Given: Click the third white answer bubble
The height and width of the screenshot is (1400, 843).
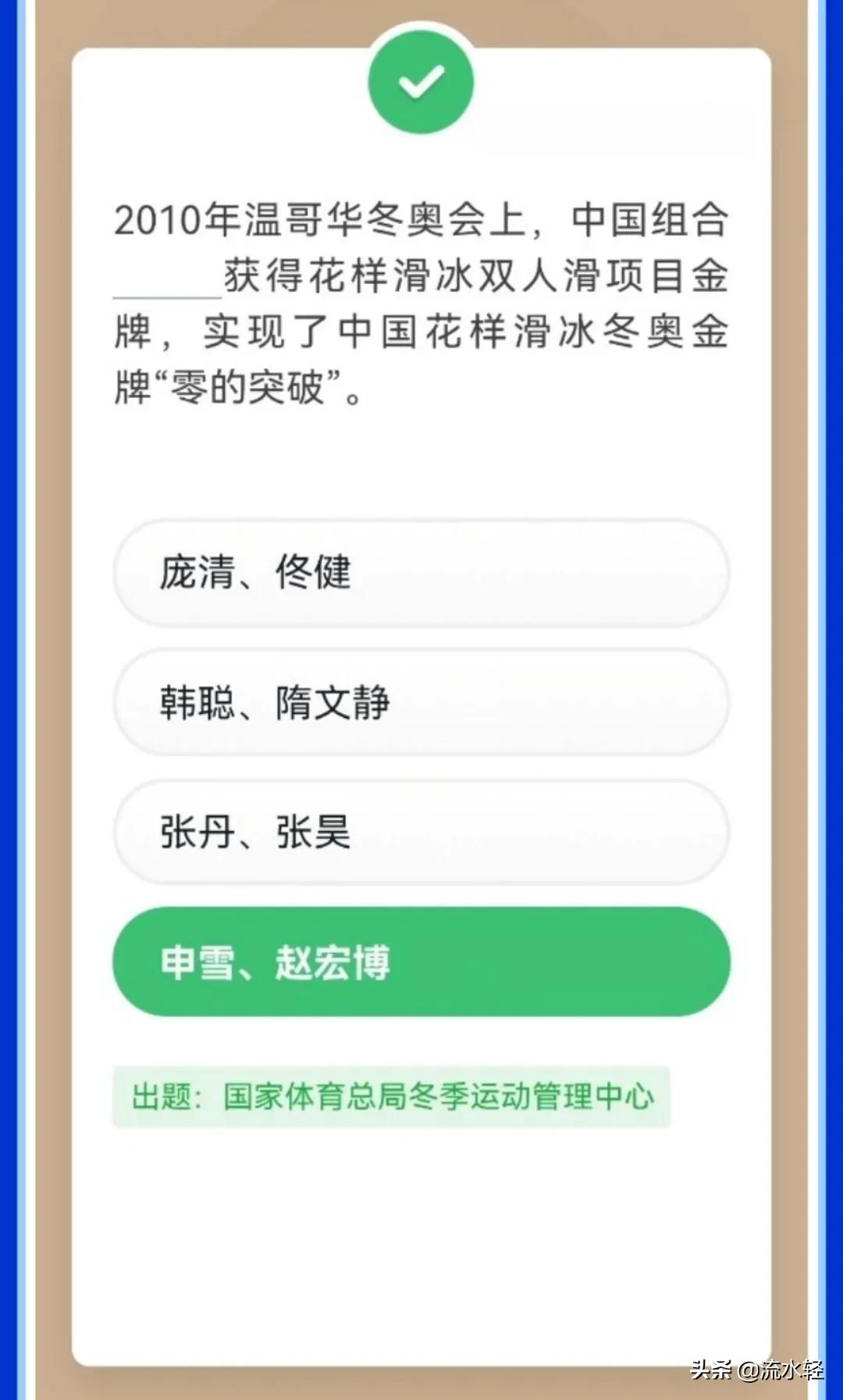Looking at the screenshot, I should pos(421,833).
